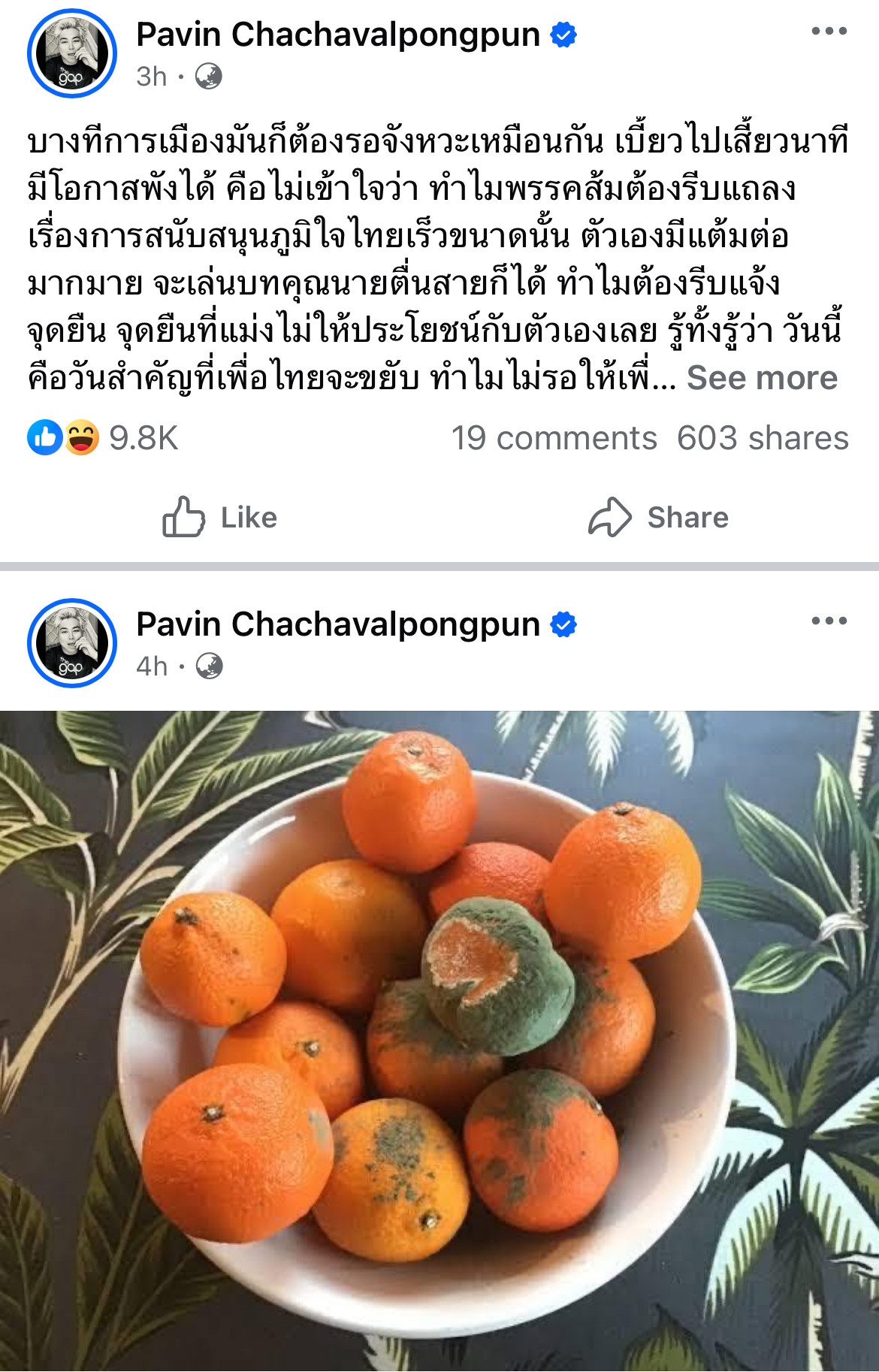879x1372 pixels.
Task: Open overflow menu on the 3h post
Action: coord(829,32)
